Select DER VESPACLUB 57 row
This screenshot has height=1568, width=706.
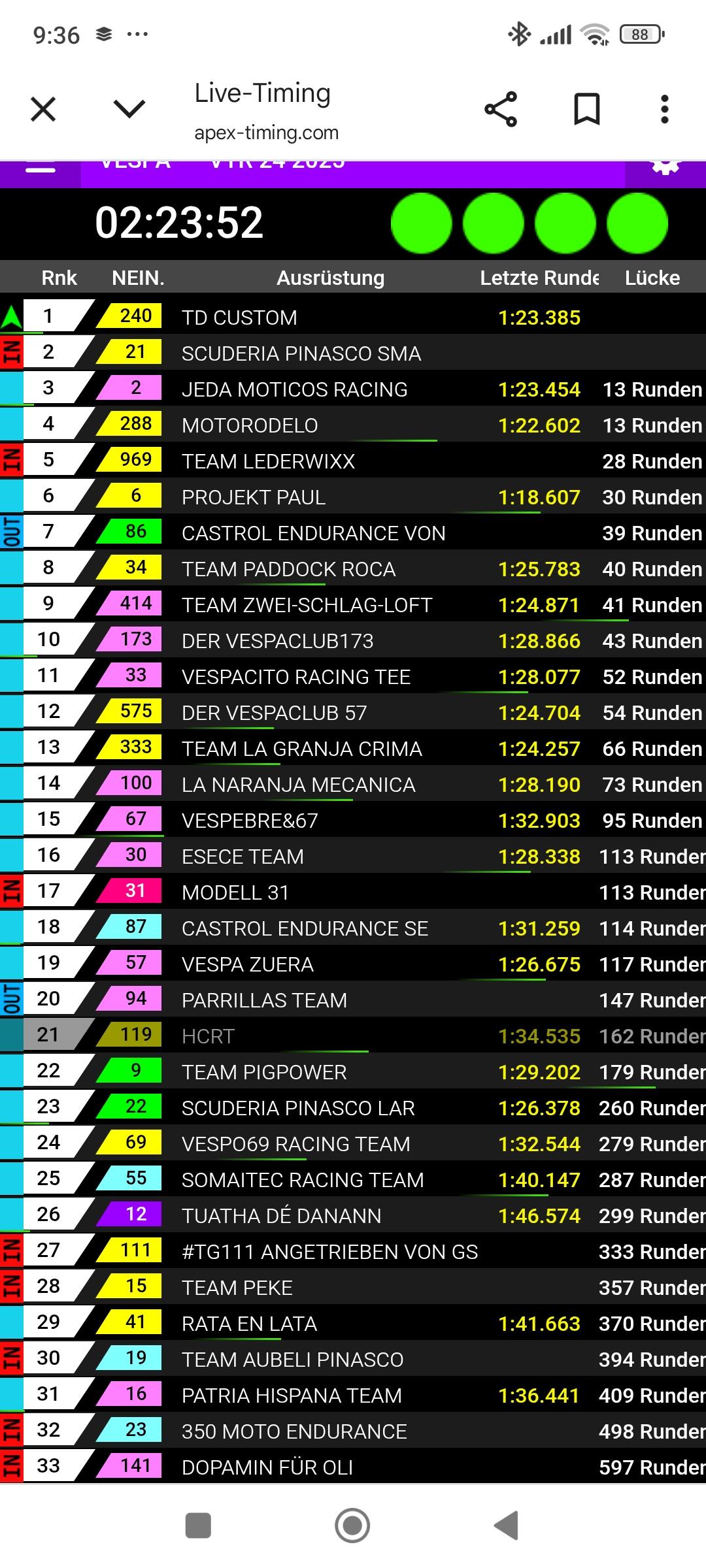click(x=353, y=713)
